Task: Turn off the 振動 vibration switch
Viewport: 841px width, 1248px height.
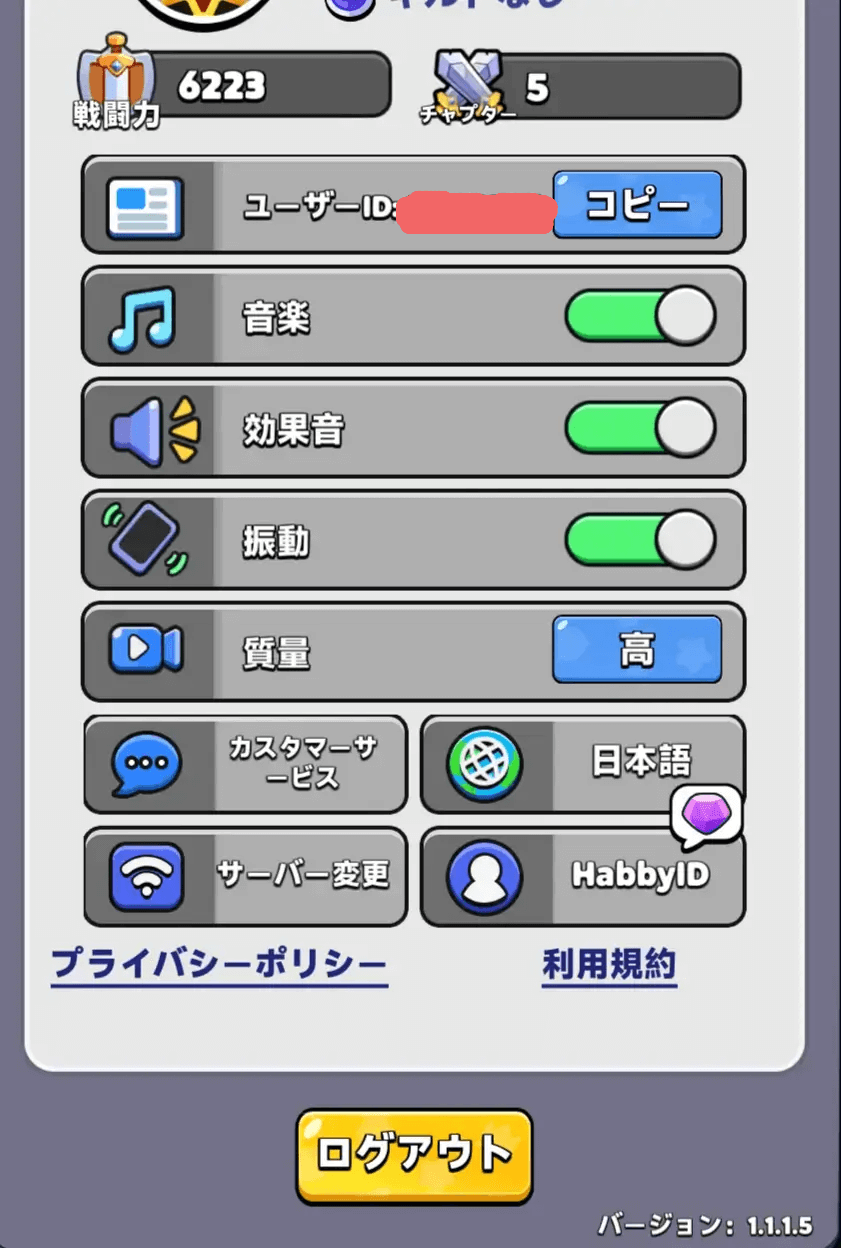Action: tap(640, 540)
